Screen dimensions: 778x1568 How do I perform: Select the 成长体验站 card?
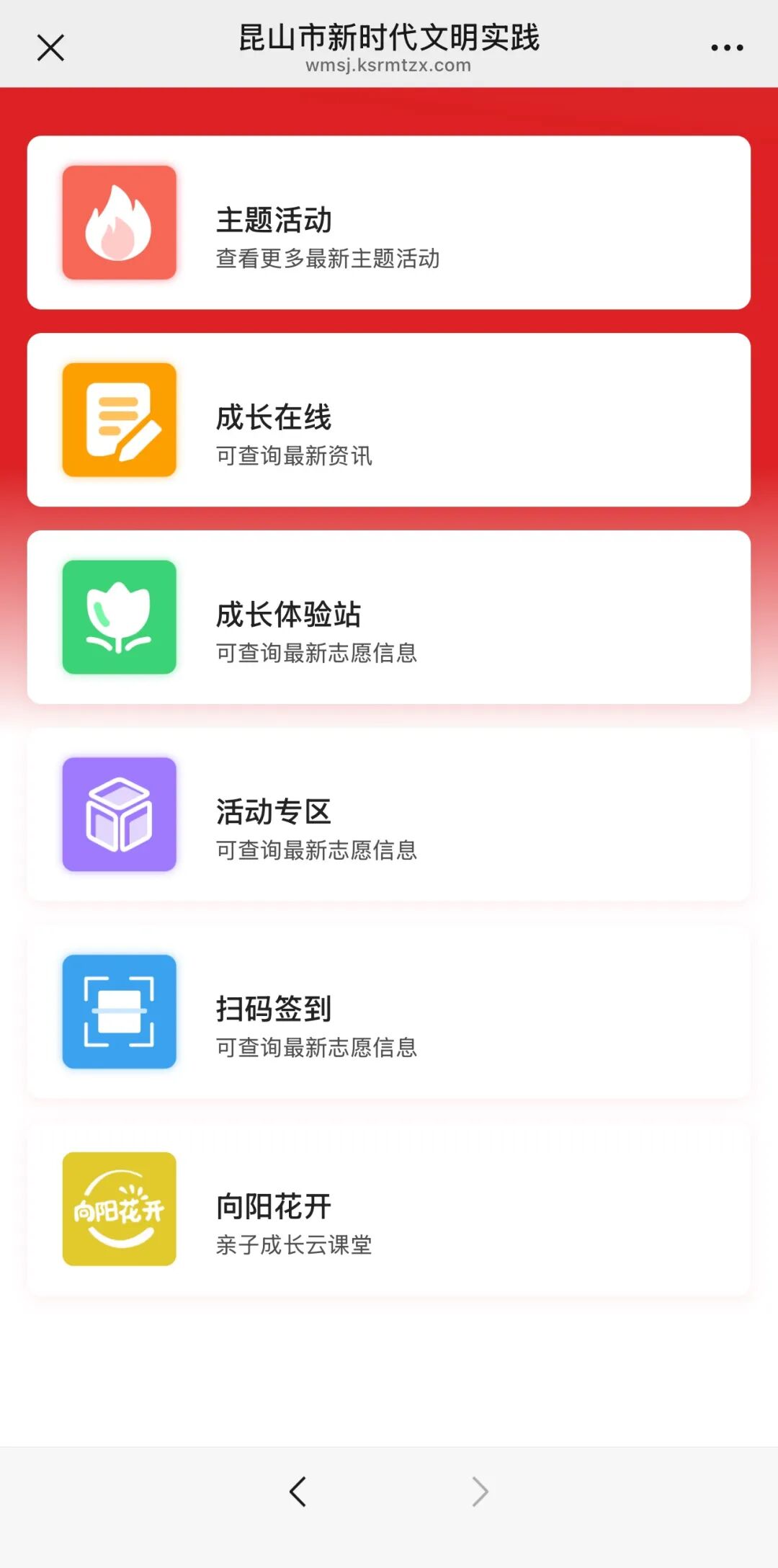pyautogui.click(x=389, y=618)
